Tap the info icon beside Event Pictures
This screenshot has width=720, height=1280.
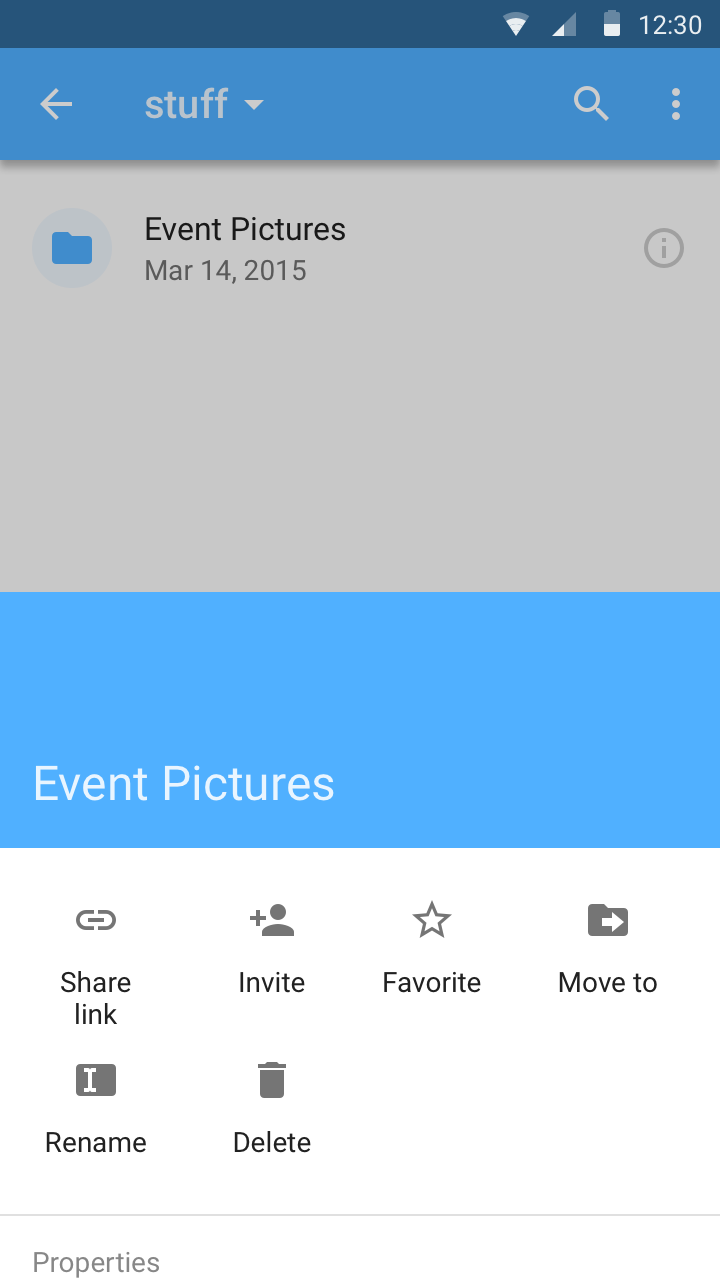664,248
